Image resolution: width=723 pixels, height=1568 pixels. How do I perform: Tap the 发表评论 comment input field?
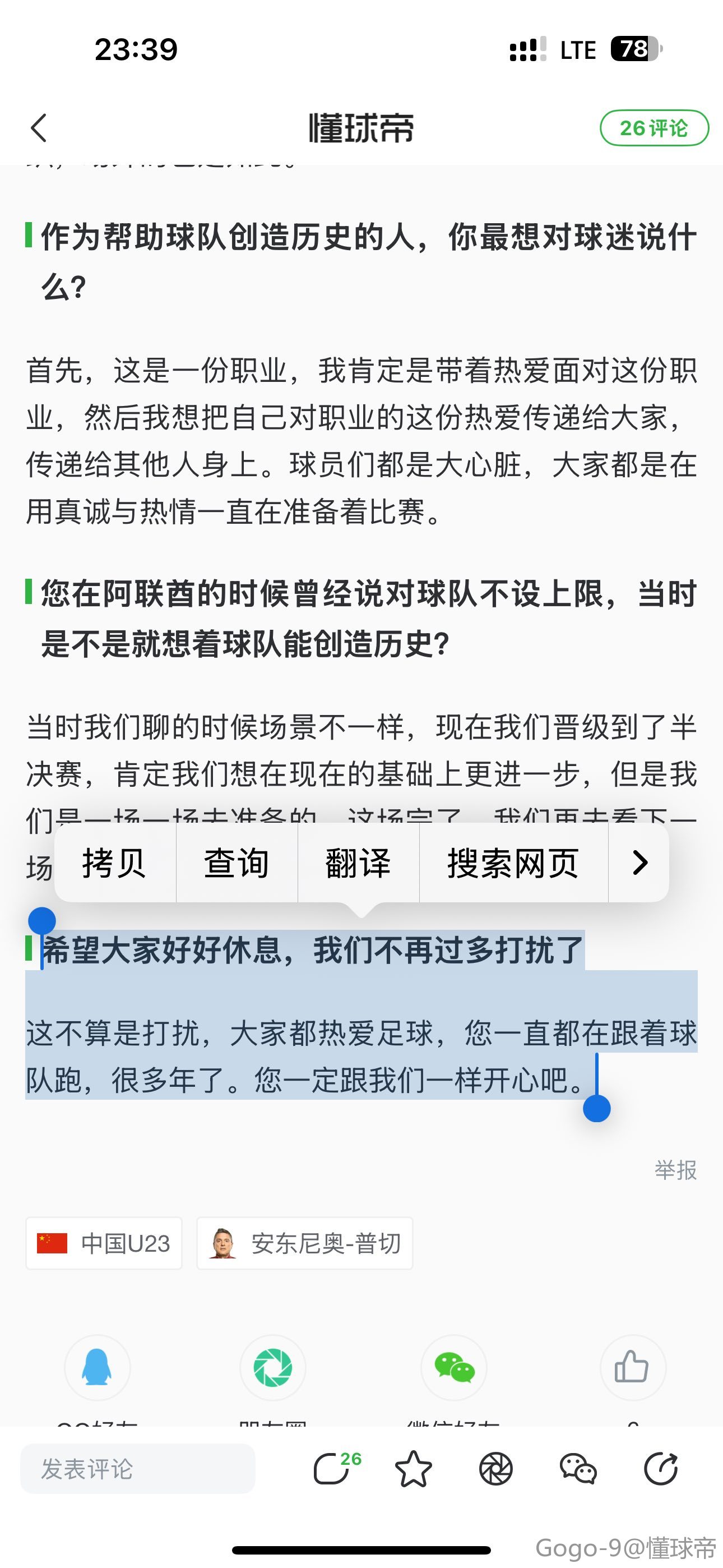[137, 1469]
